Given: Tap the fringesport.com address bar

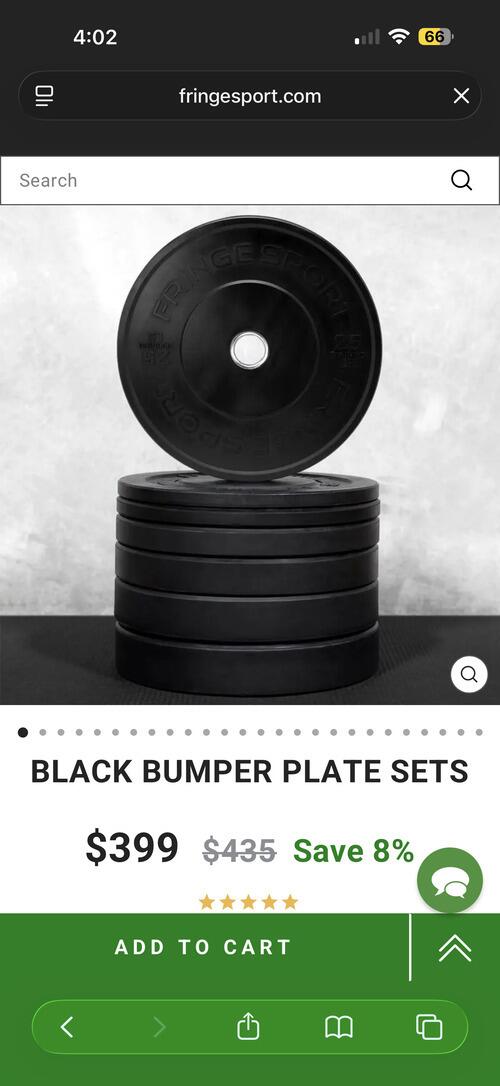Looking at the screenshot, I should [x=249, y=96].
